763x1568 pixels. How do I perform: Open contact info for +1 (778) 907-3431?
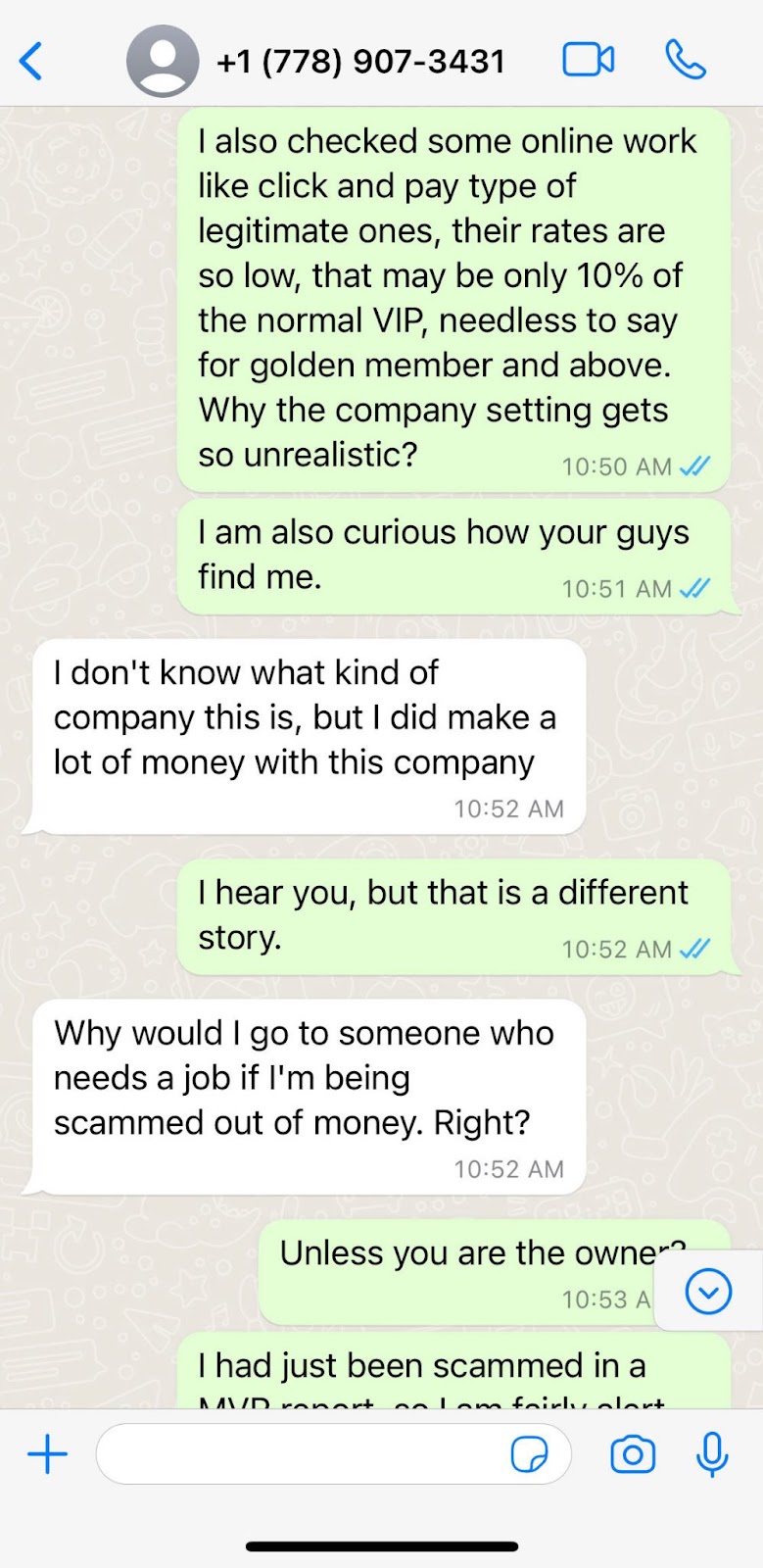point(359,62)
